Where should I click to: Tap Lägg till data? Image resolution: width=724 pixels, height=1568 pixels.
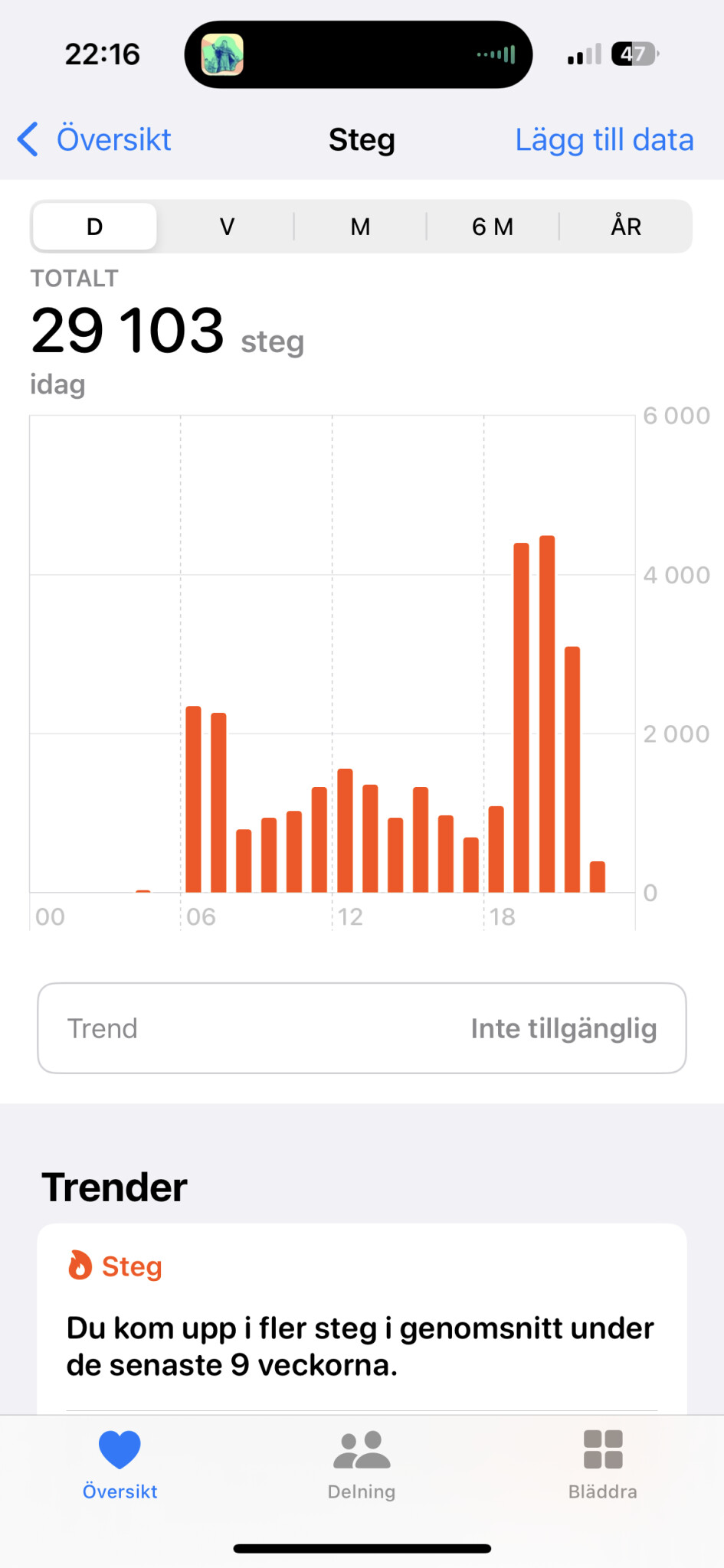pos(604,140)
